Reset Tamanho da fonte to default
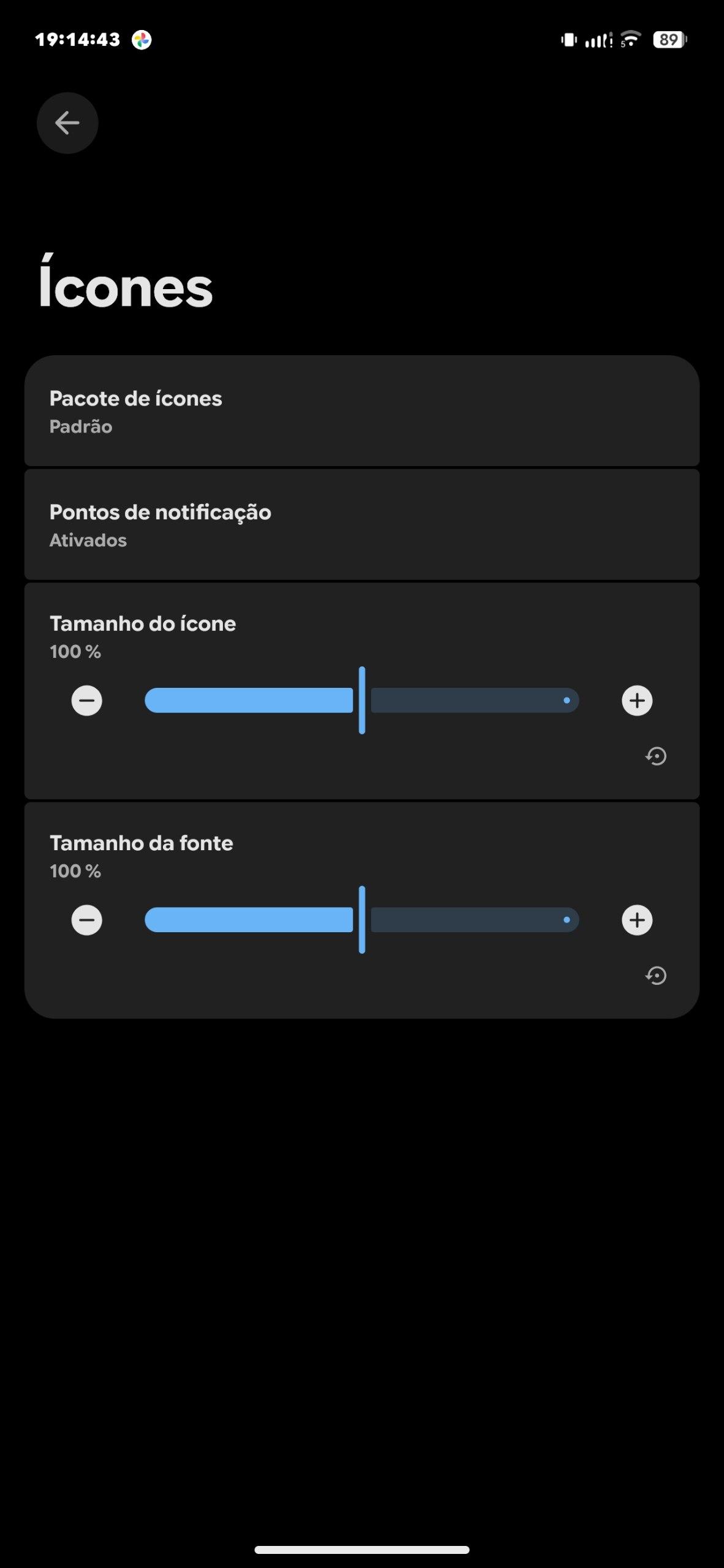The image size is (724, 1568). tap(656, 976)
